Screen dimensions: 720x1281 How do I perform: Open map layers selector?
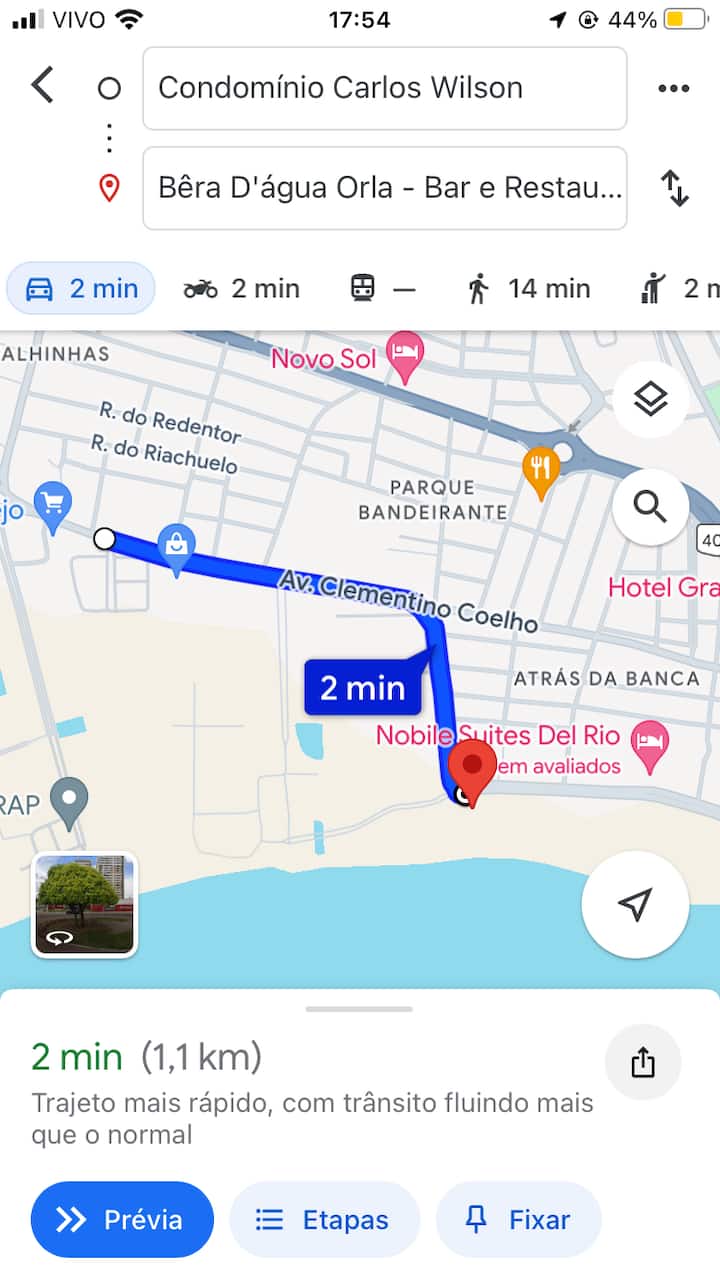click(651, 400)
